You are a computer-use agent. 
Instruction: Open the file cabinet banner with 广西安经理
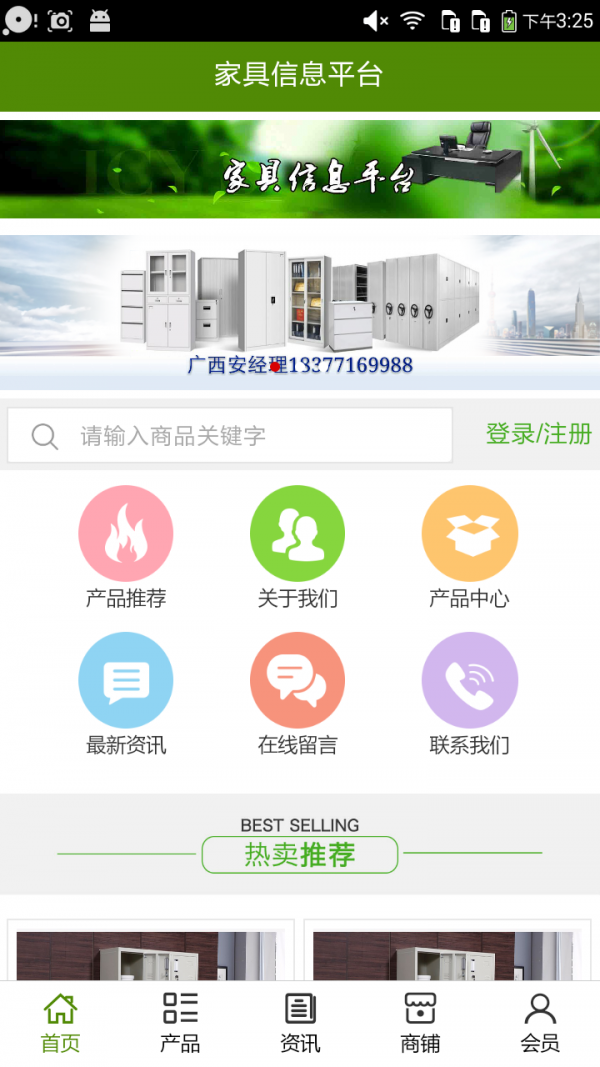300,311
